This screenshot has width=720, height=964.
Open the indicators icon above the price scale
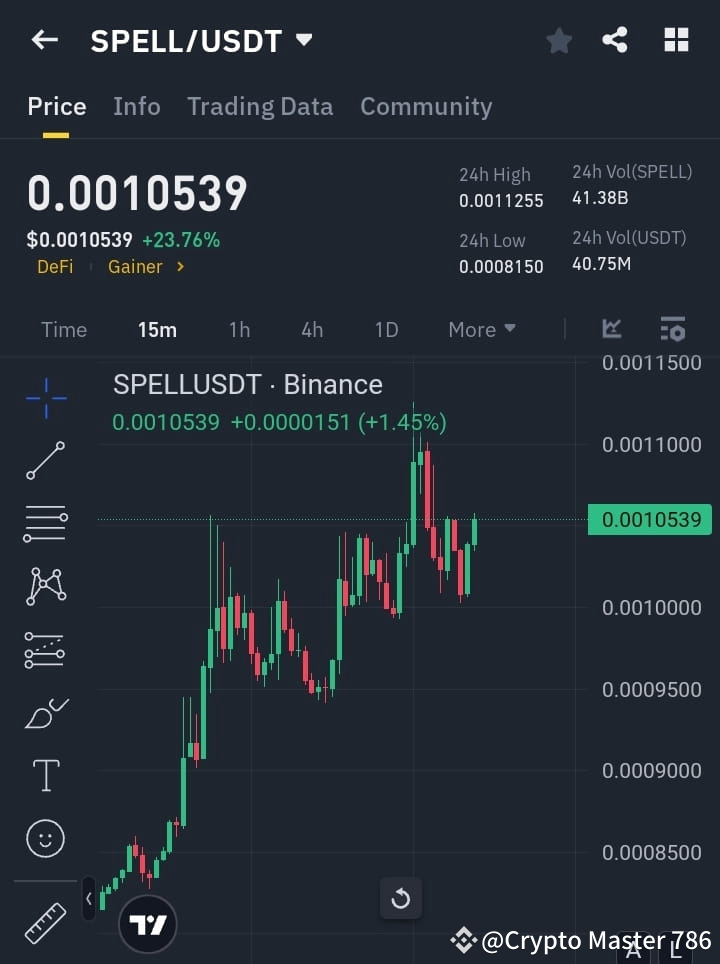coord(611,329)
